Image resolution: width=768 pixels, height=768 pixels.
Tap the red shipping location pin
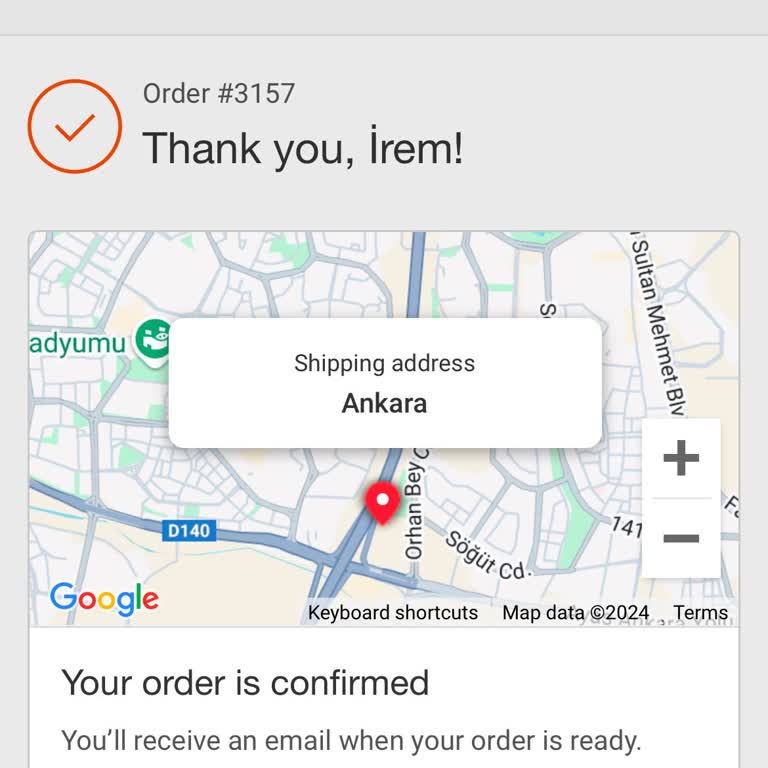coord(382,501)
